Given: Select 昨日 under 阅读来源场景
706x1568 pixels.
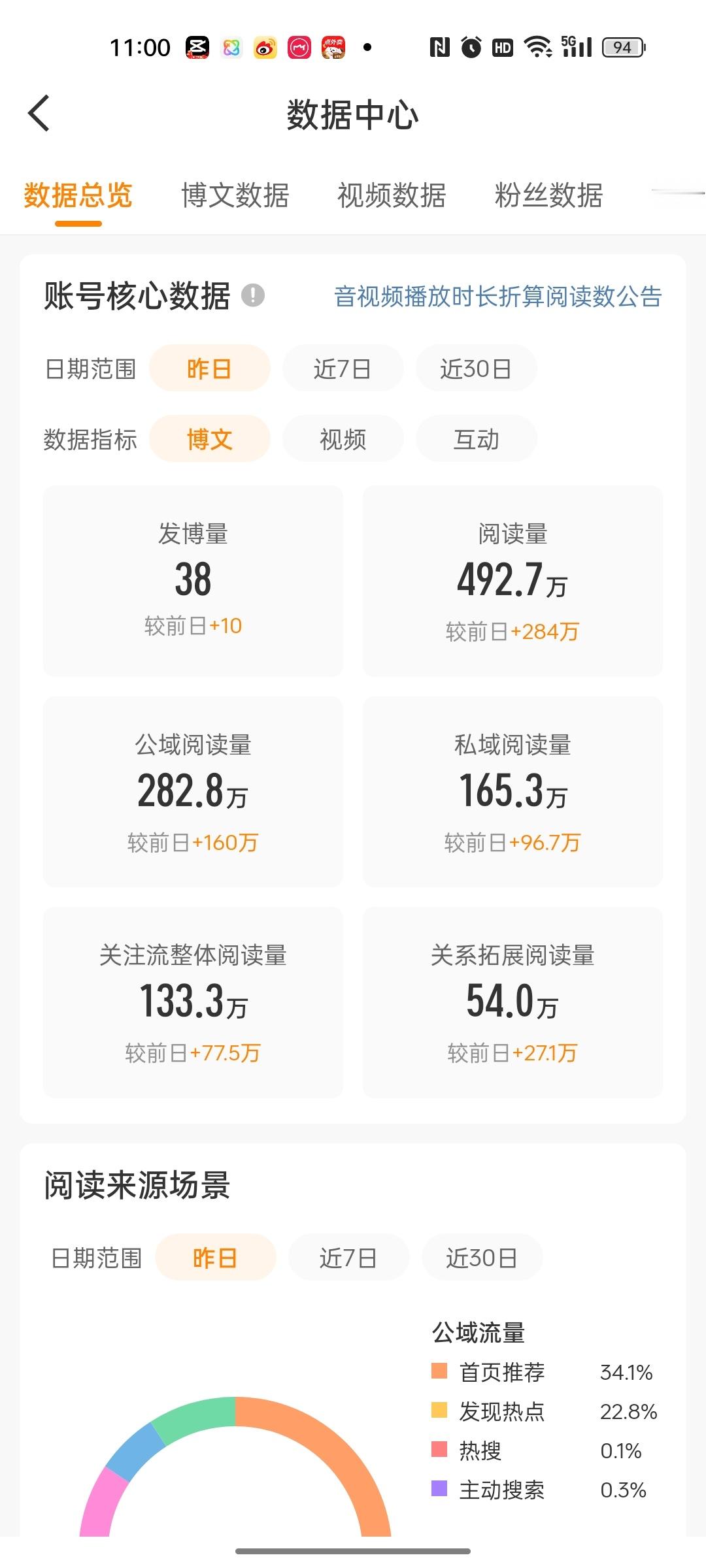Looking at the screenshot, I should 216,1256.
